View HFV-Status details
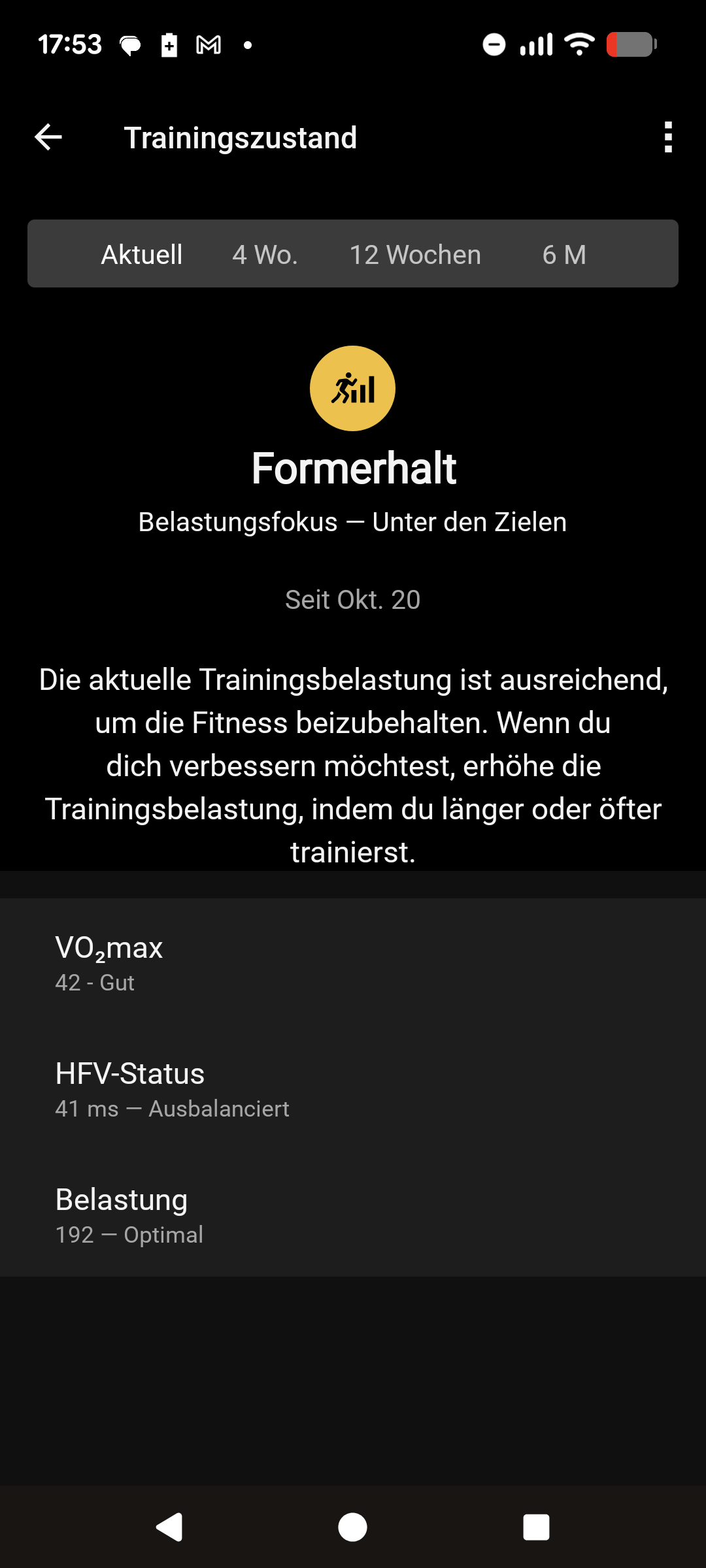The width and height of the screenshot is (706, 1568). pyautogui.click(x=353, y=1088)
